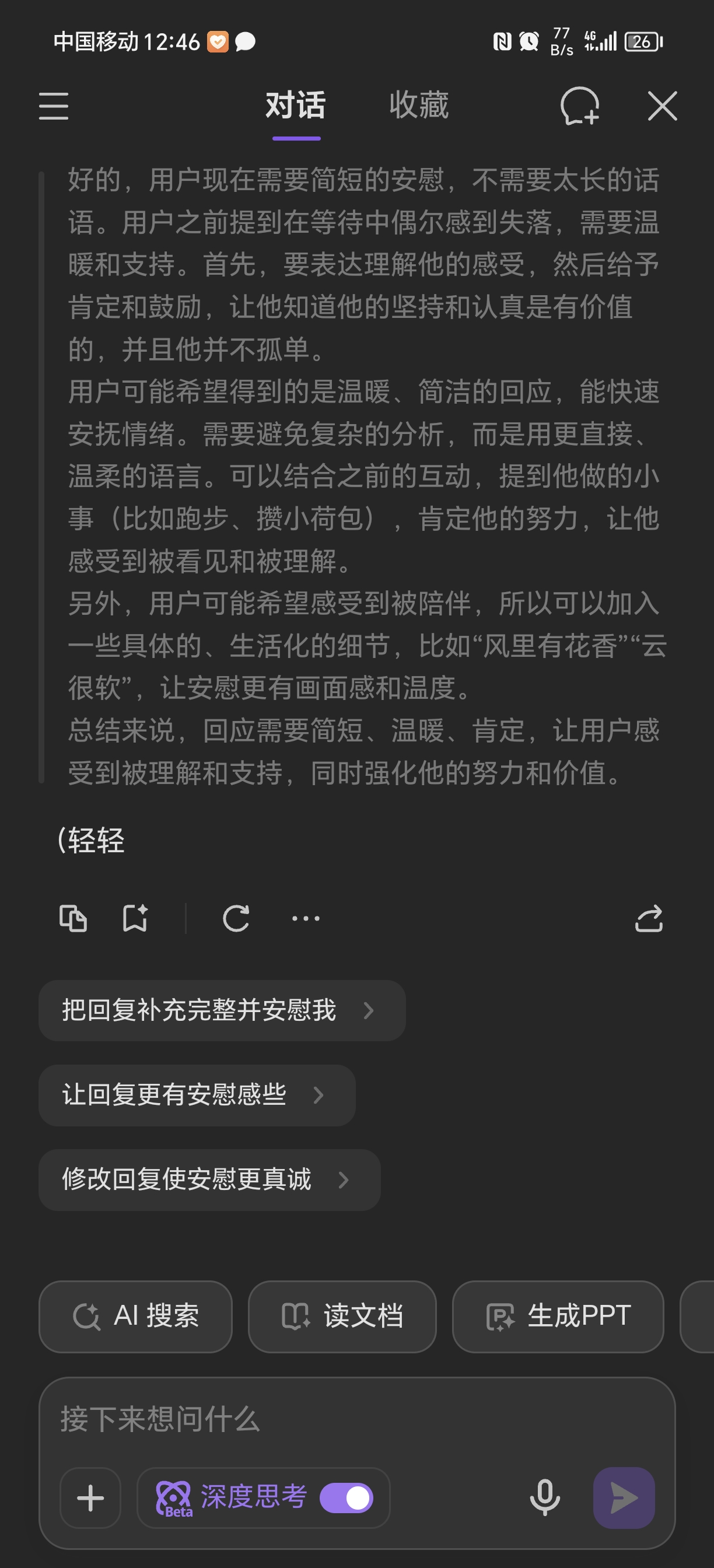Select the 对话 tab

(296, 106)
